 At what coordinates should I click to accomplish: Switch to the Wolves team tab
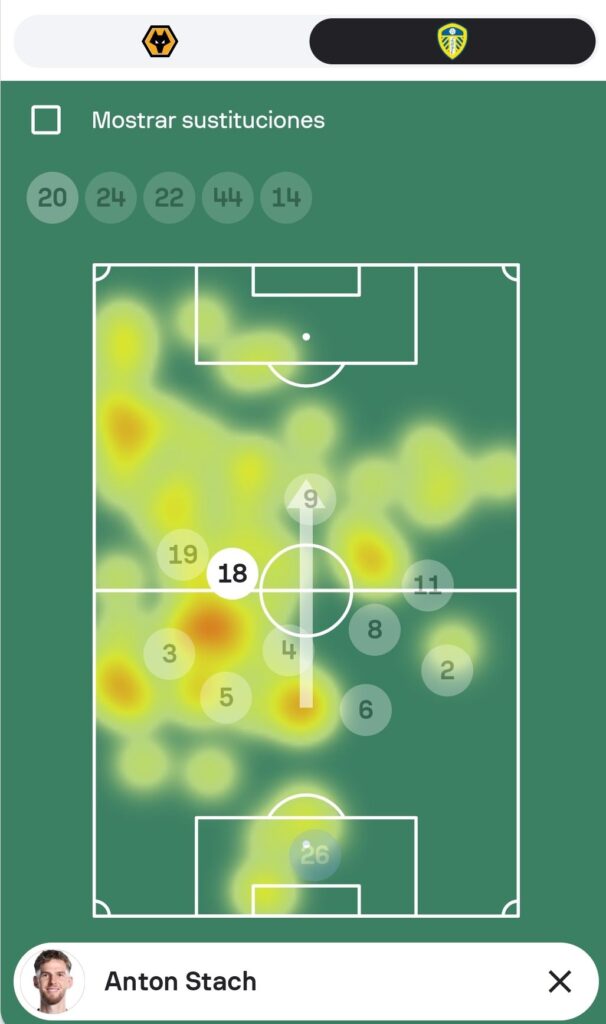click(160, 41)
